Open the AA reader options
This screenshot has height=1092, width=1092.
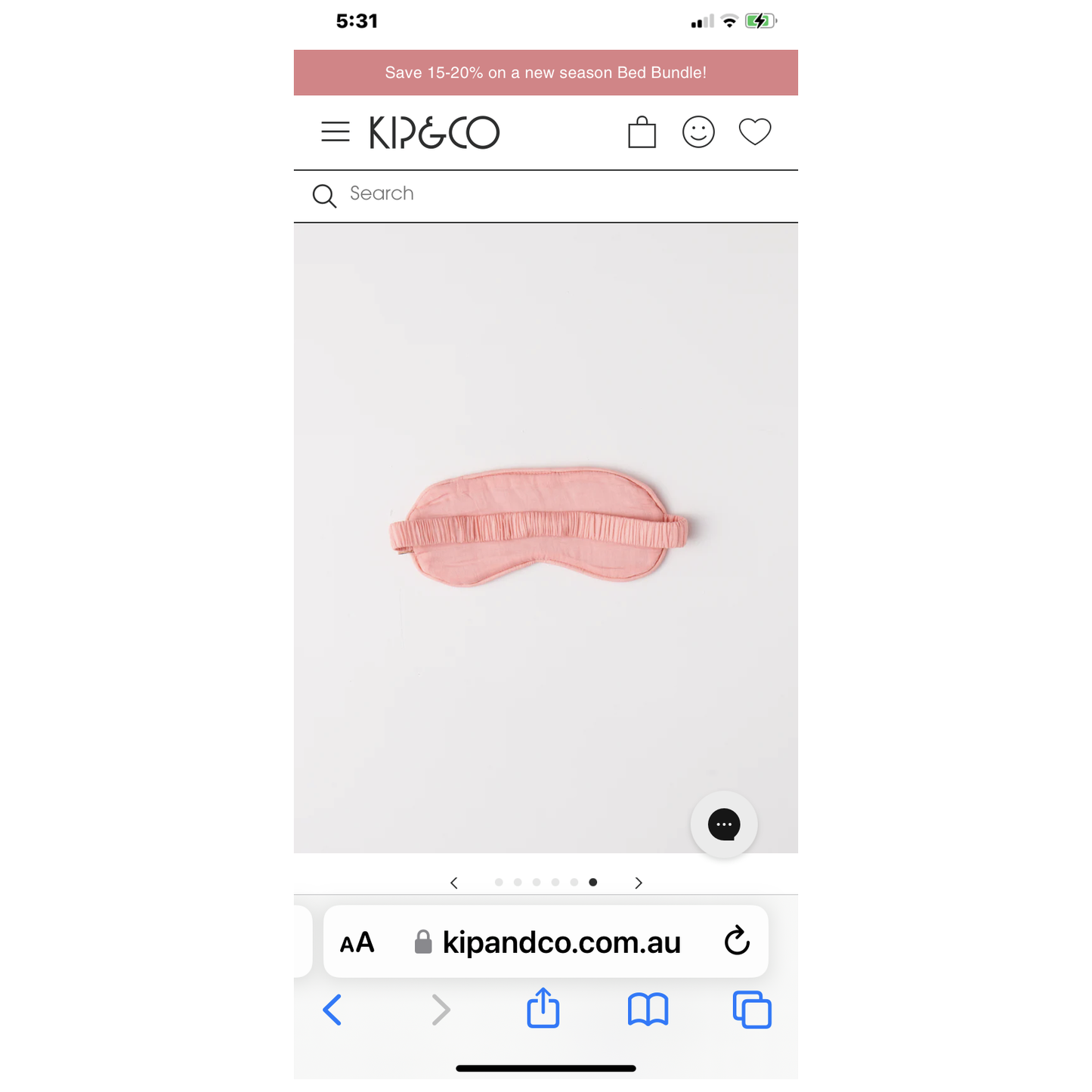coord(357,942)
